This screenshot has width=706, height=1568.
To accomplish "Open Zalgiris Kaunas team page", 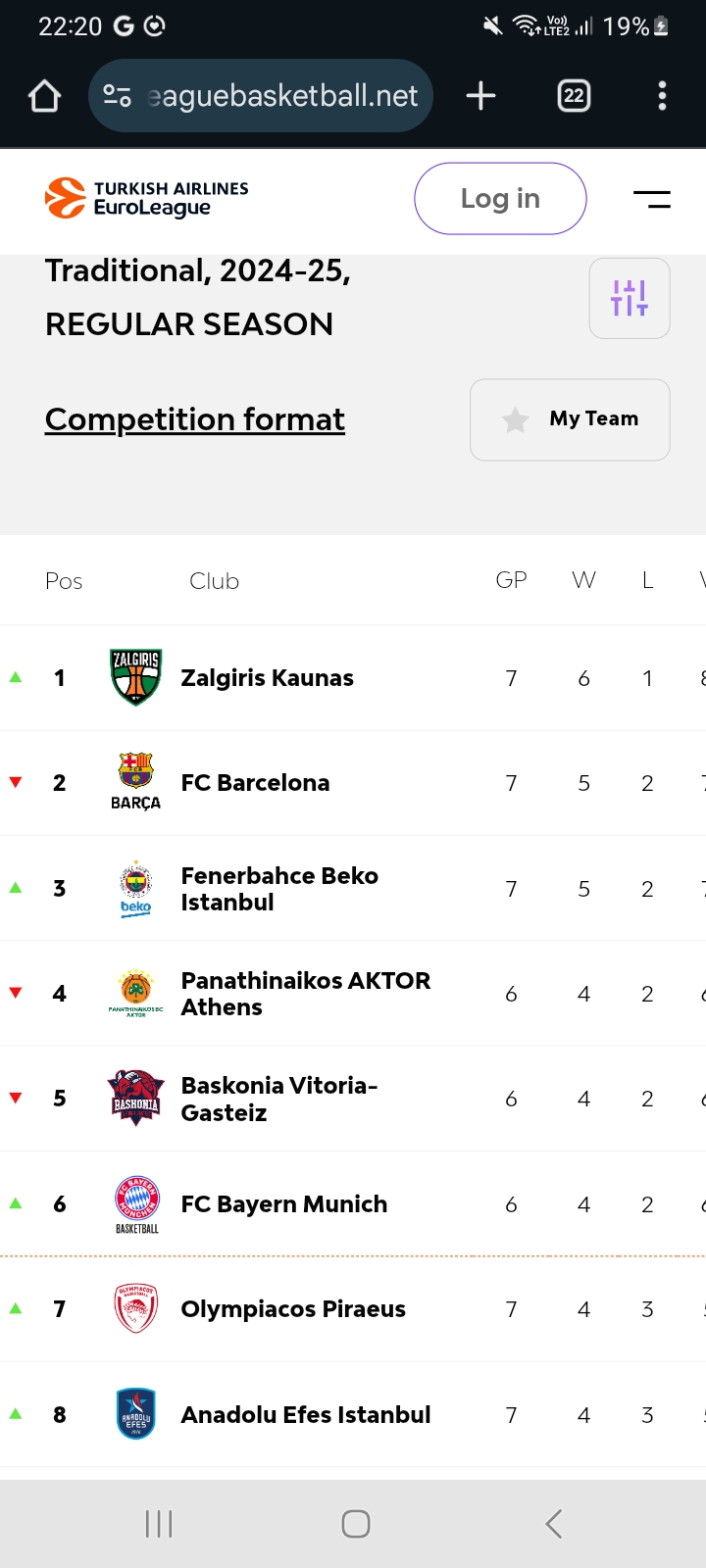I will pos(353,678).
